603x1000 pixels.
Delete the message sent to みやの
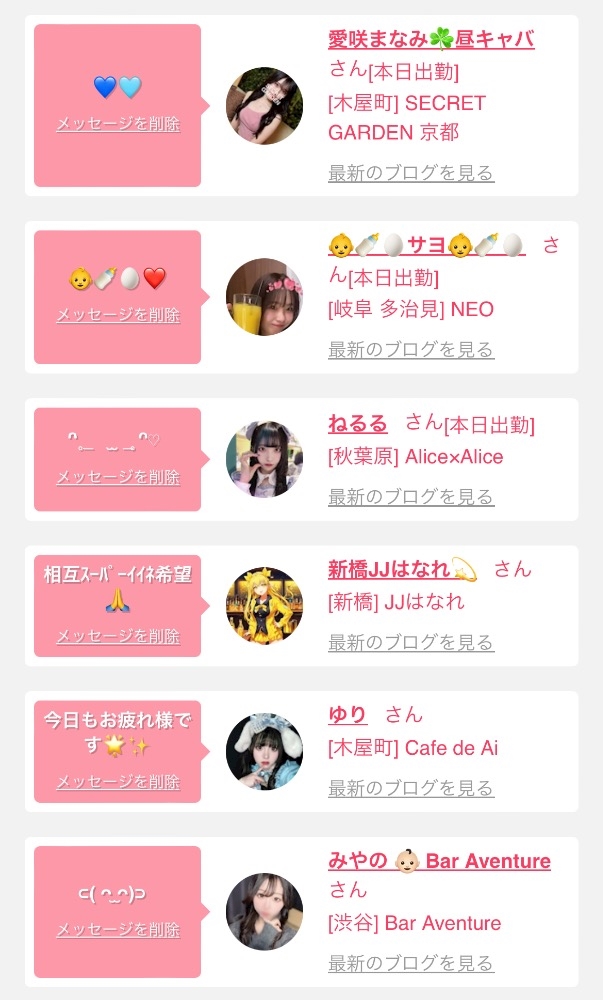[x=119, y=930]
